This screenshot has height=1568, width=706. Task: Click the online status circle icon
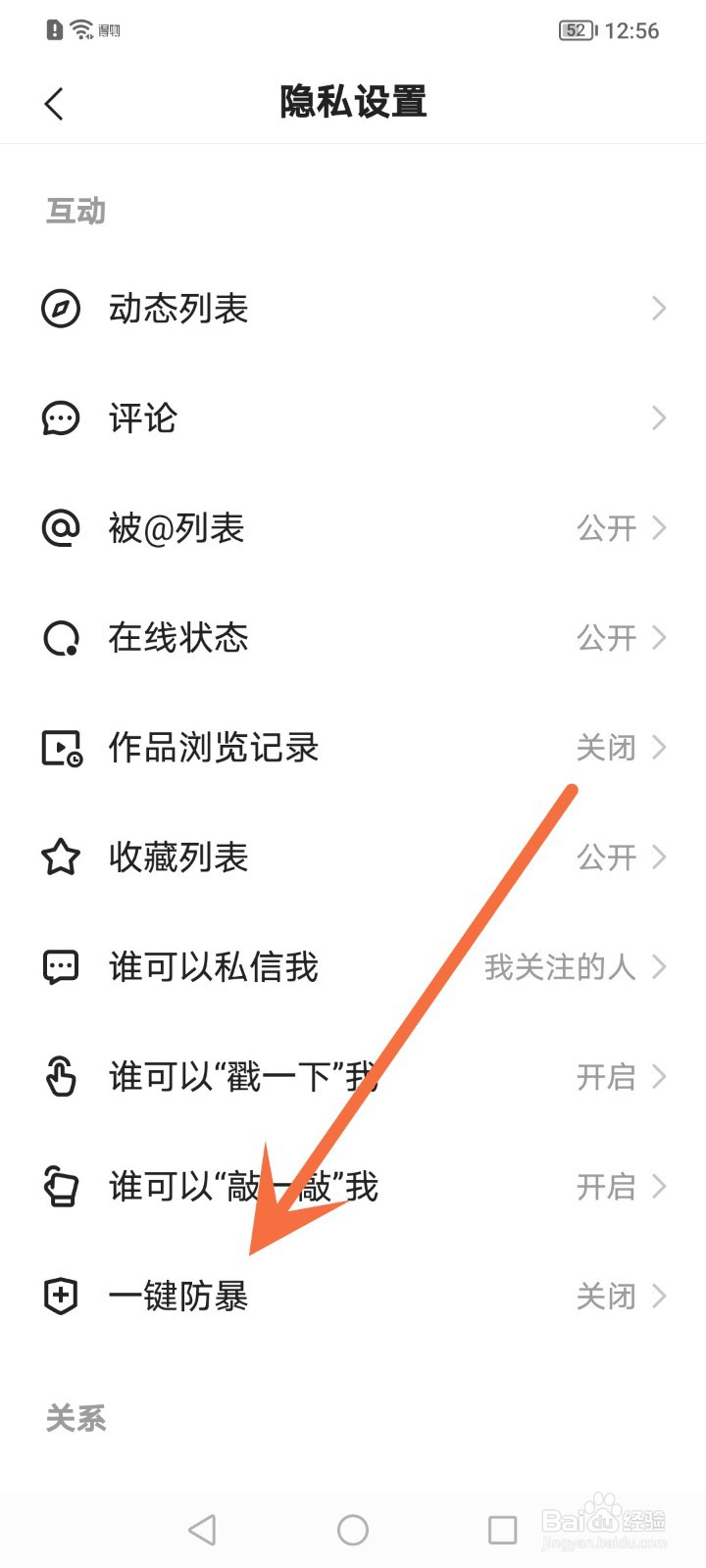click(x=61, y=638)
